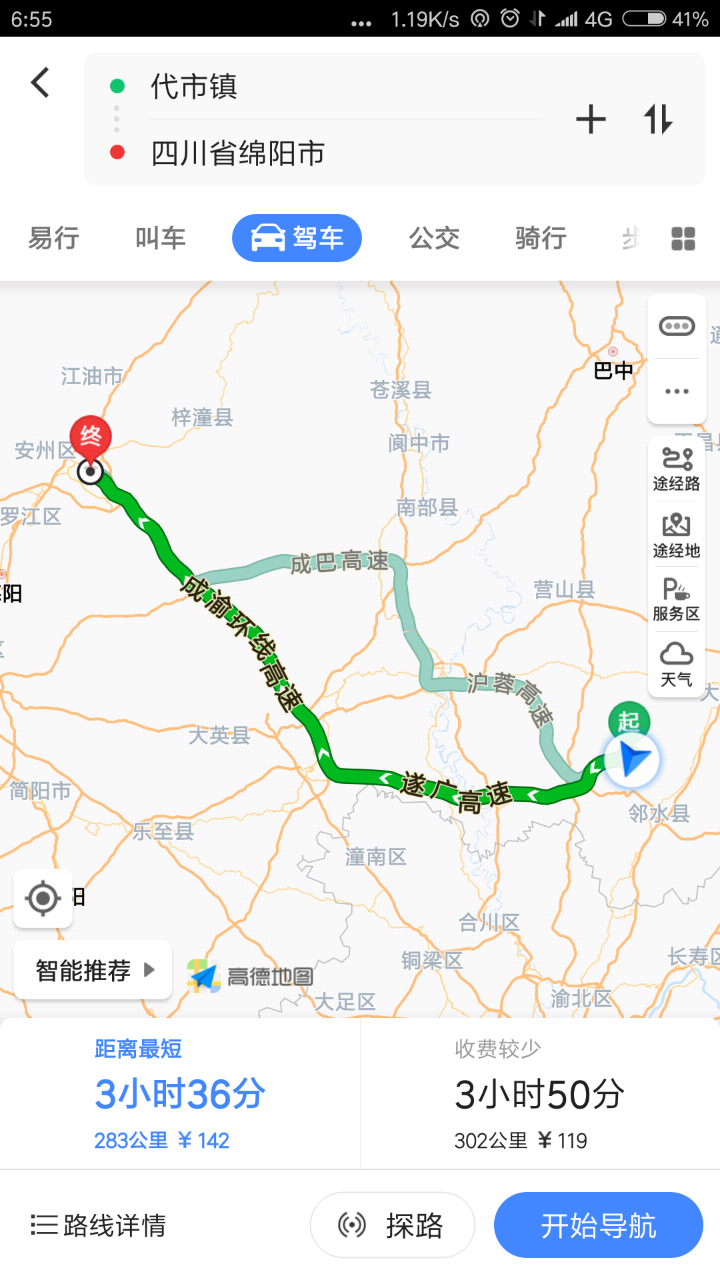Edit the starting point 代市镇
Viewport: 720px width, 1280px height.
coord(300,87)
